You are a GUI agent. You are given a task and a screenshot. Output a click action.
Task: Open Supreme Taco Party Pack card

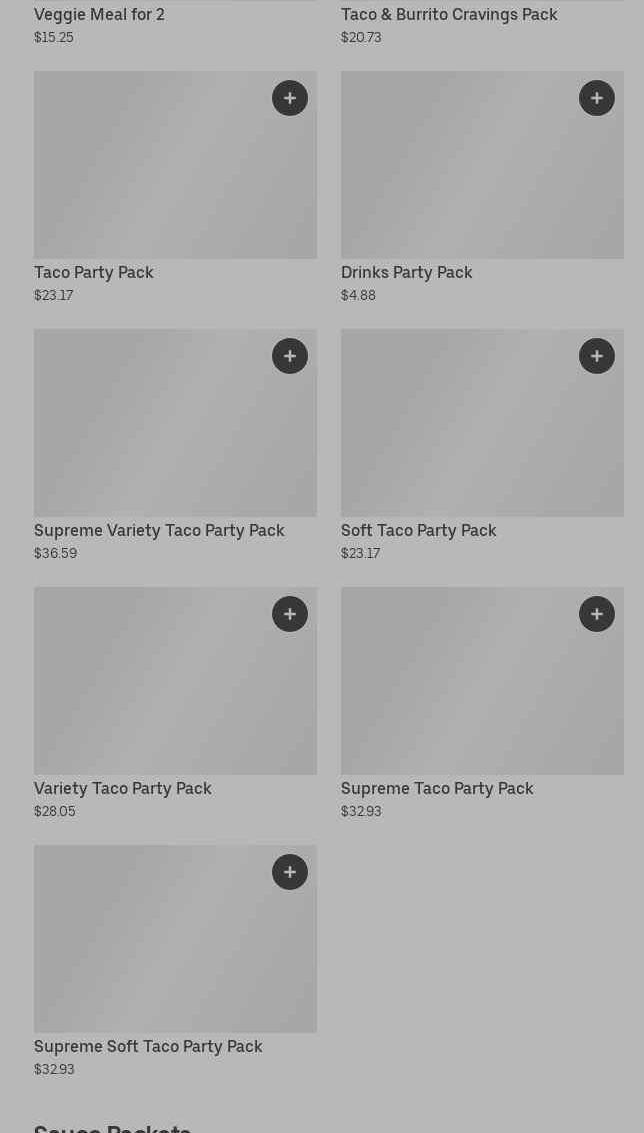pyautogui.click(x=482, y=703)
